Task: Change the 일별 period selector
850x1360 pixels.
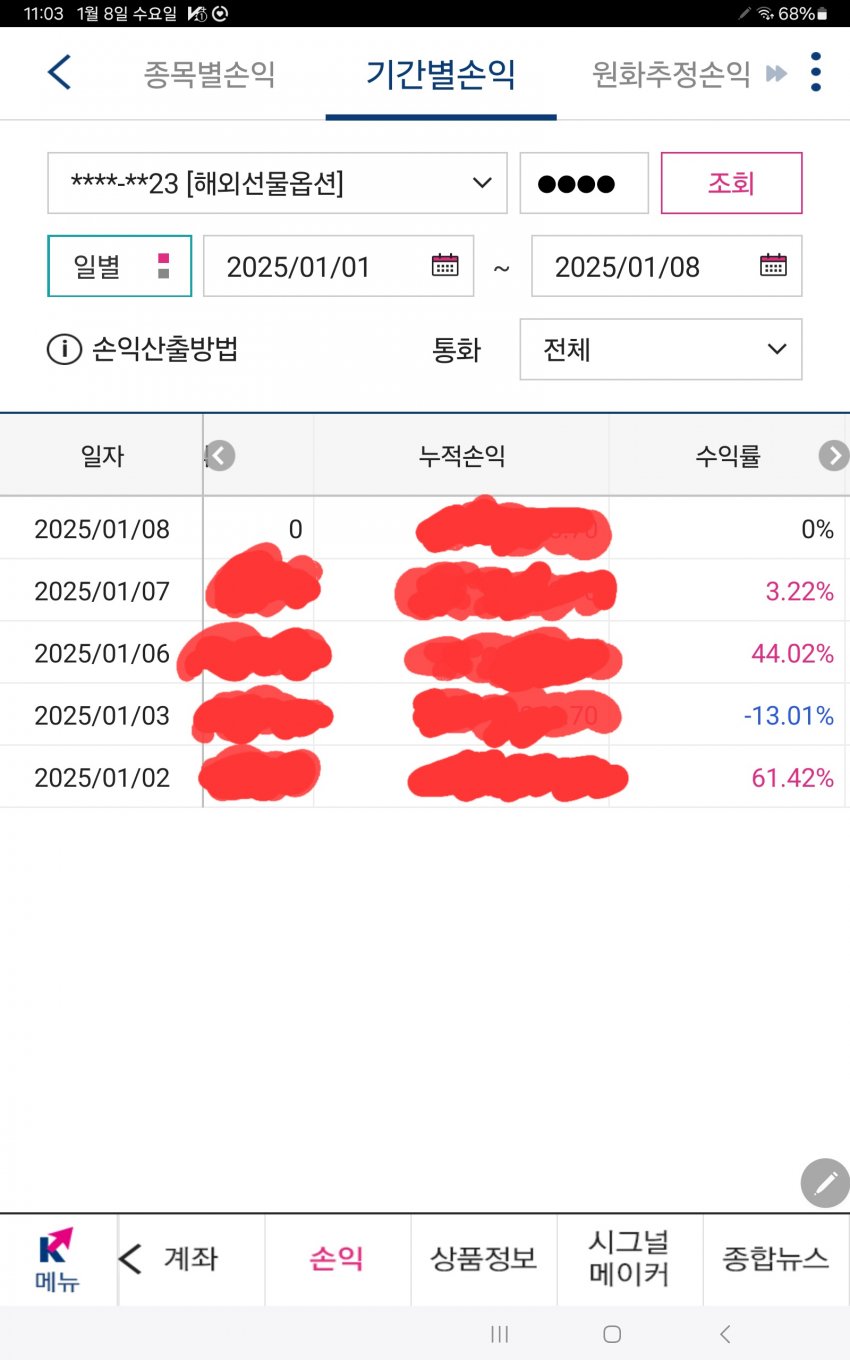Action: [x=119, y=266]
